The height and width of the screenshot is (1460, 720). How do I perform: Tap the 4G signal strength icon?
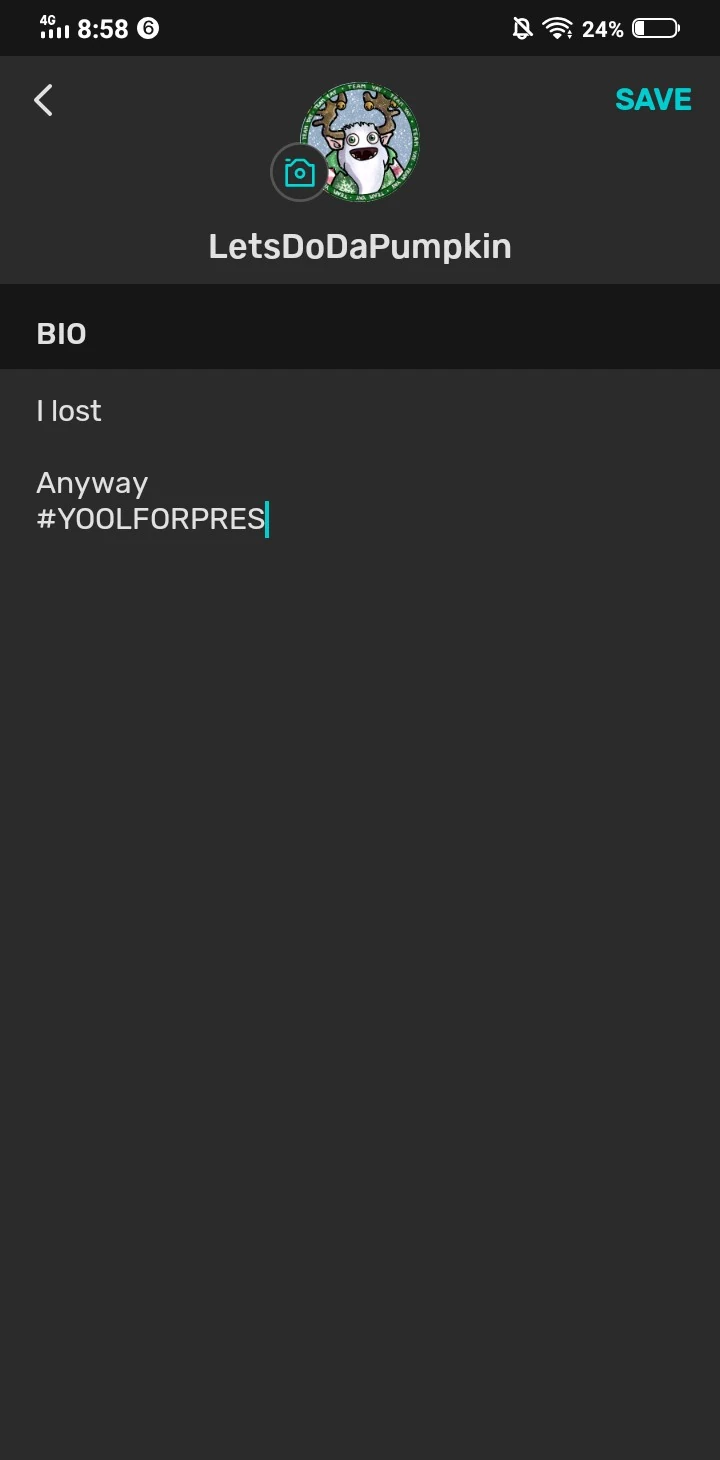55,26
